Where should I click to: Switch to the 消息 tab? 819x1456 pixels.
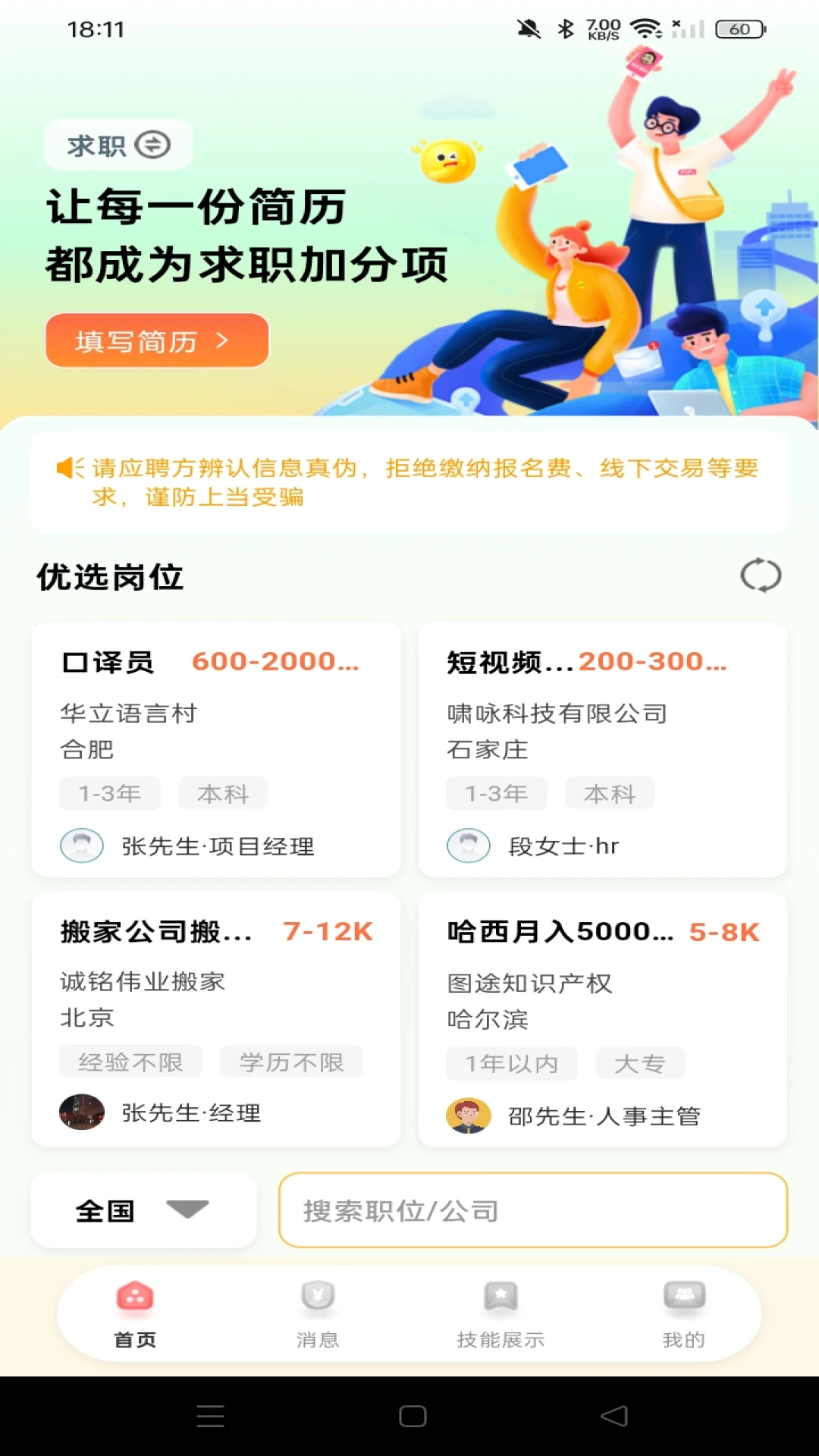(x=318, y=1313)
